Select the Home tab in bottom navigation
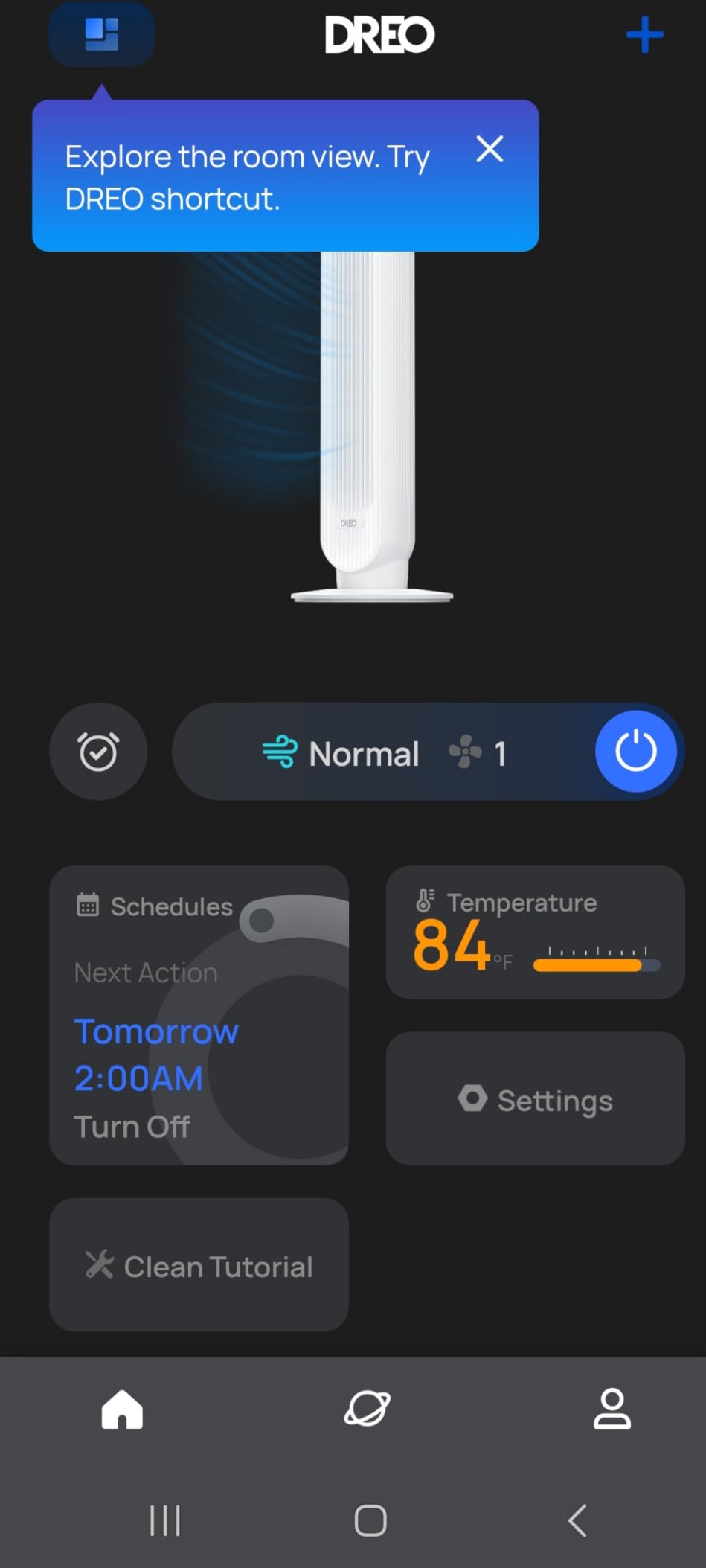 [x=121, y=1407]
